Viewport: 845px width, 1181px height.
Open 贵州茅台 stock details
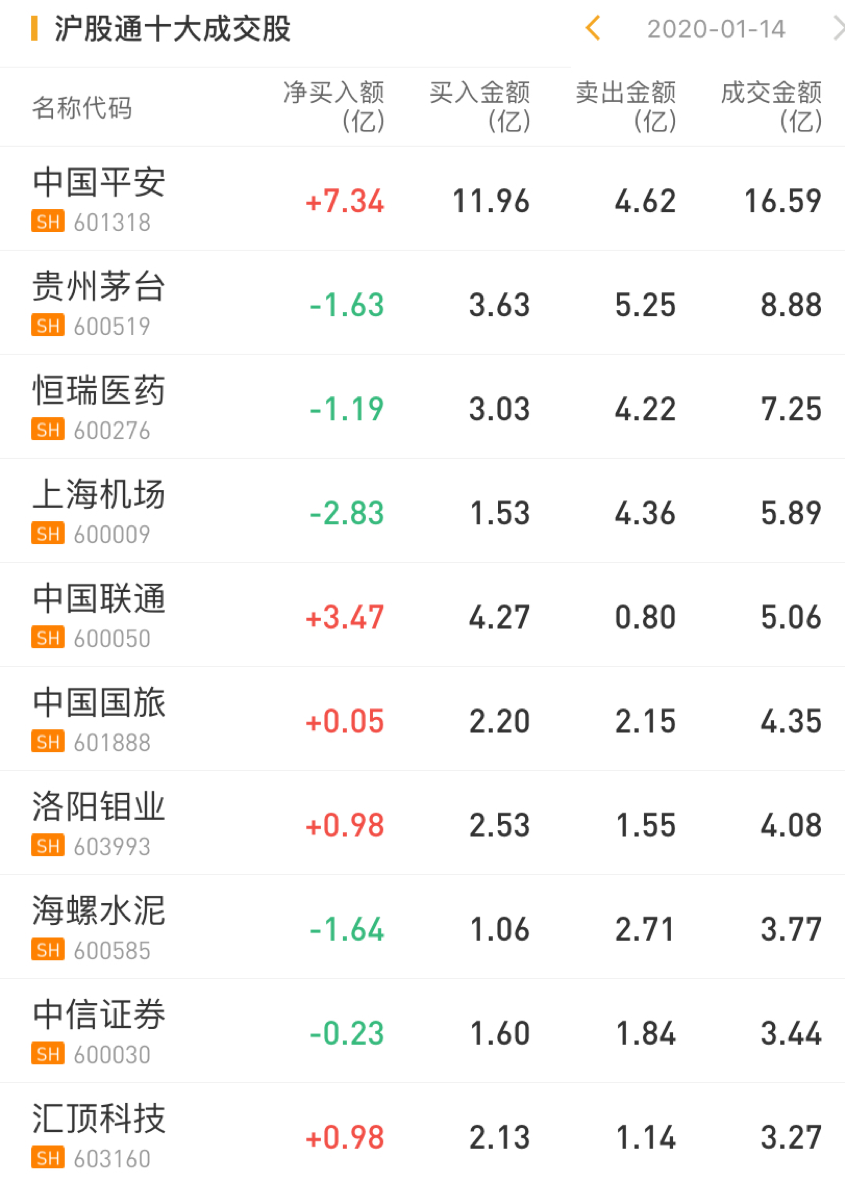99,302
